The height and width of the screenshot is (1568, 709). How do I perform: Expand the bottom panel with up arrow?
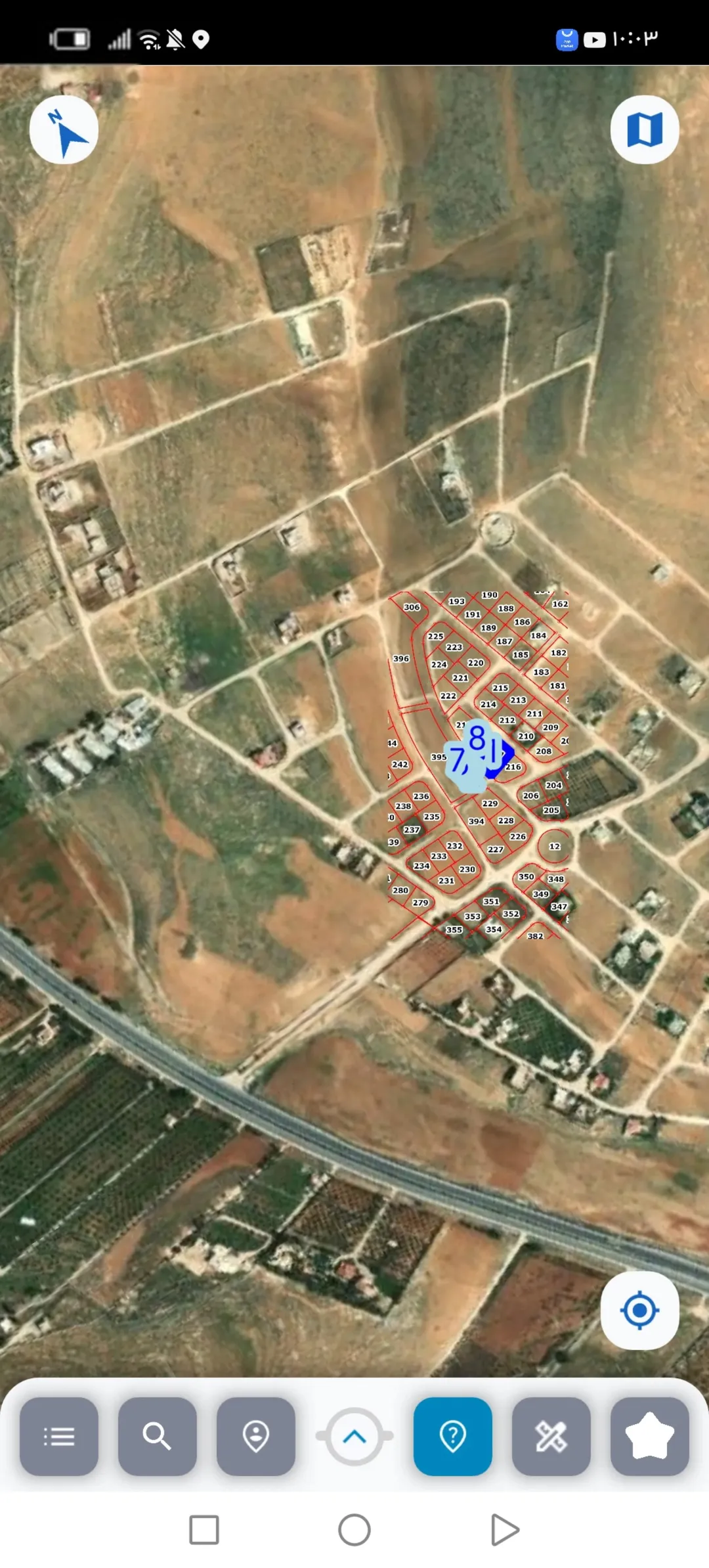pyautogui.click(x=354, y=1437)
